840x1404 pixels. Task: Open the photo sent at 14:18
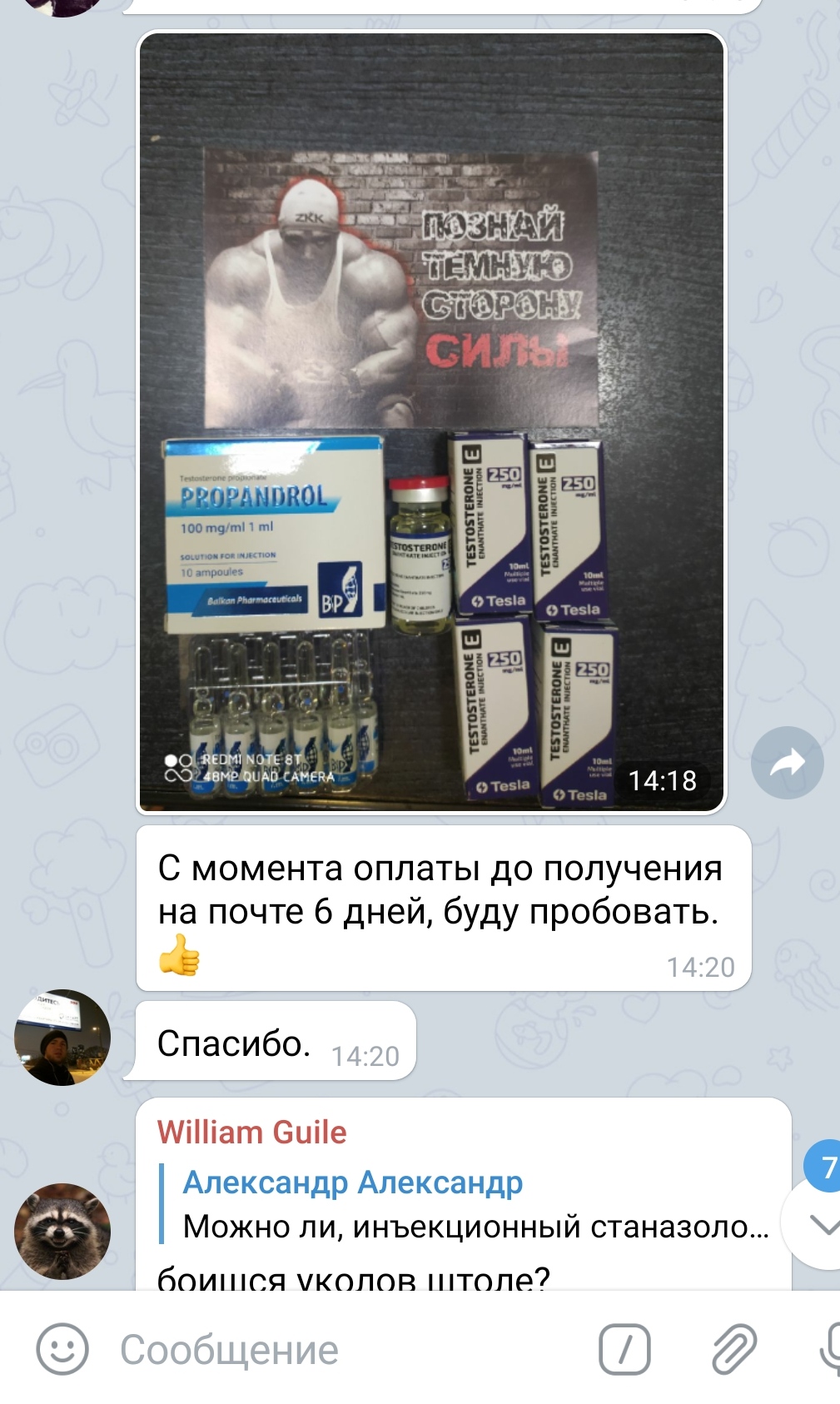431,421
